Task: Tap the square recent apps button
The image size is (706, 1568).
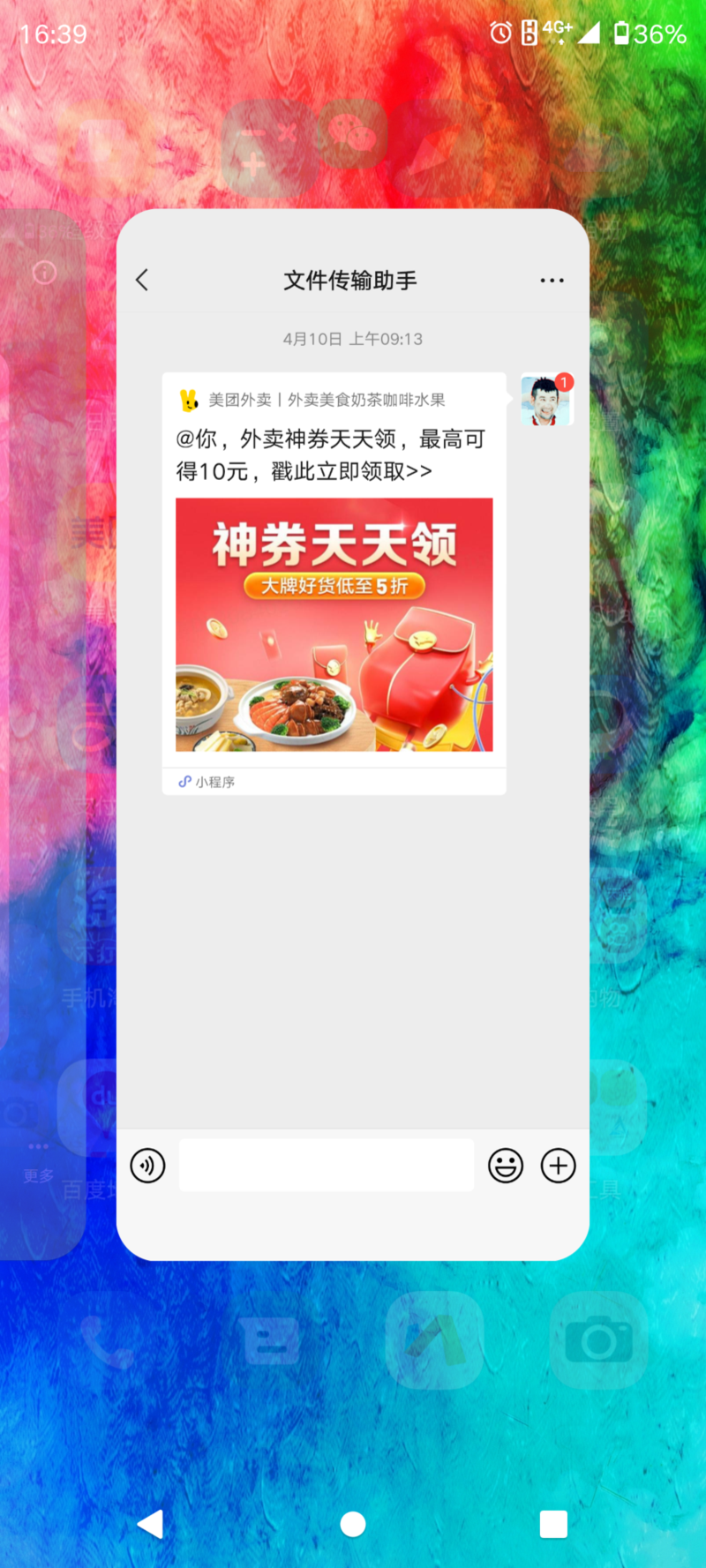Action: (x=553, y=1524)
